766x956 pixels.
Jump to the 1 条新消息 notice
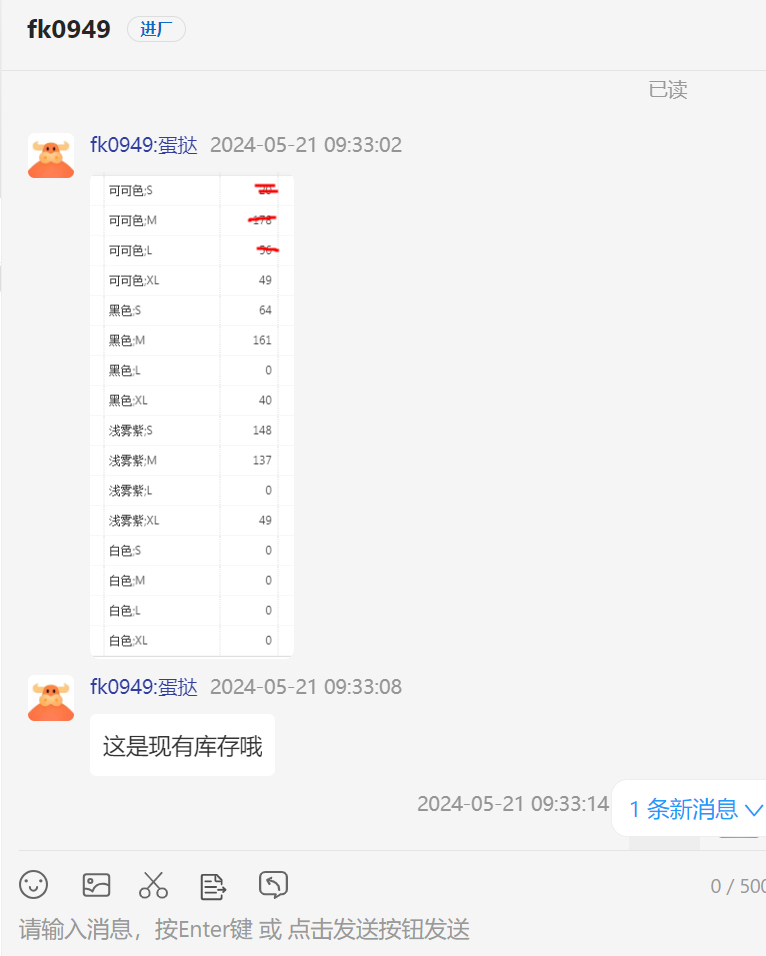(x=695, y=809)
